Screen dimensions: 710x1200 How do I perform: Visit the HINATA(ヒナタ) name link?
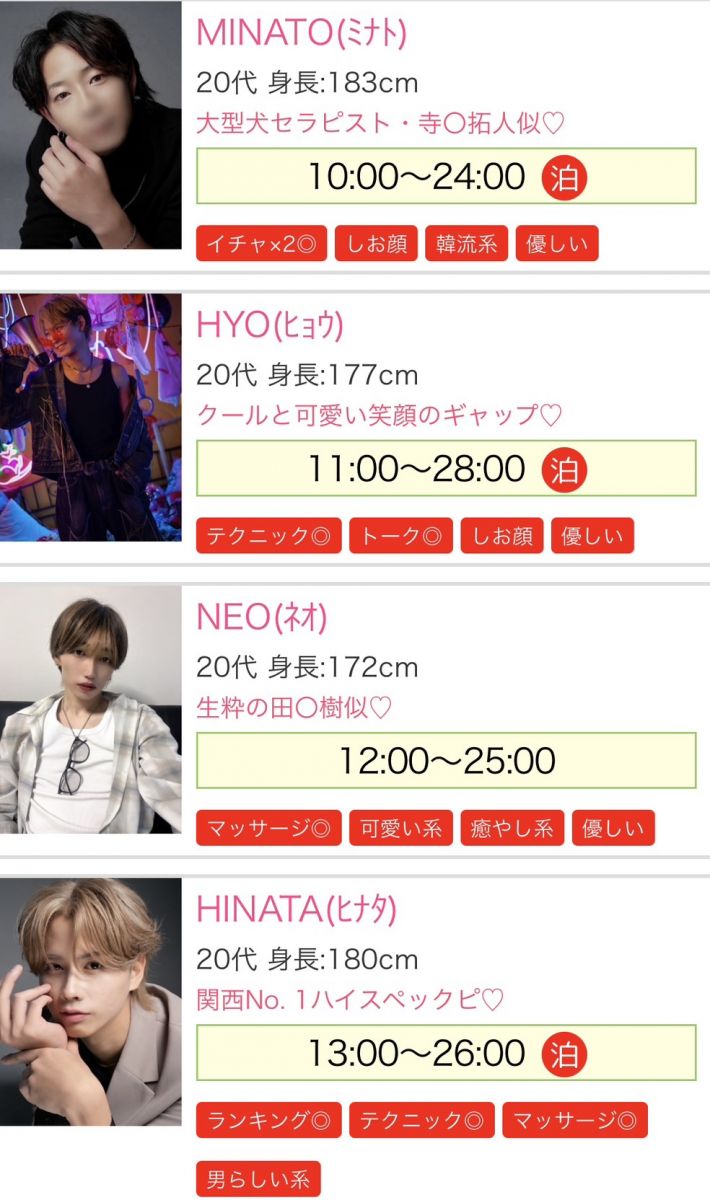pyautogui.click(x=296, y=909)
